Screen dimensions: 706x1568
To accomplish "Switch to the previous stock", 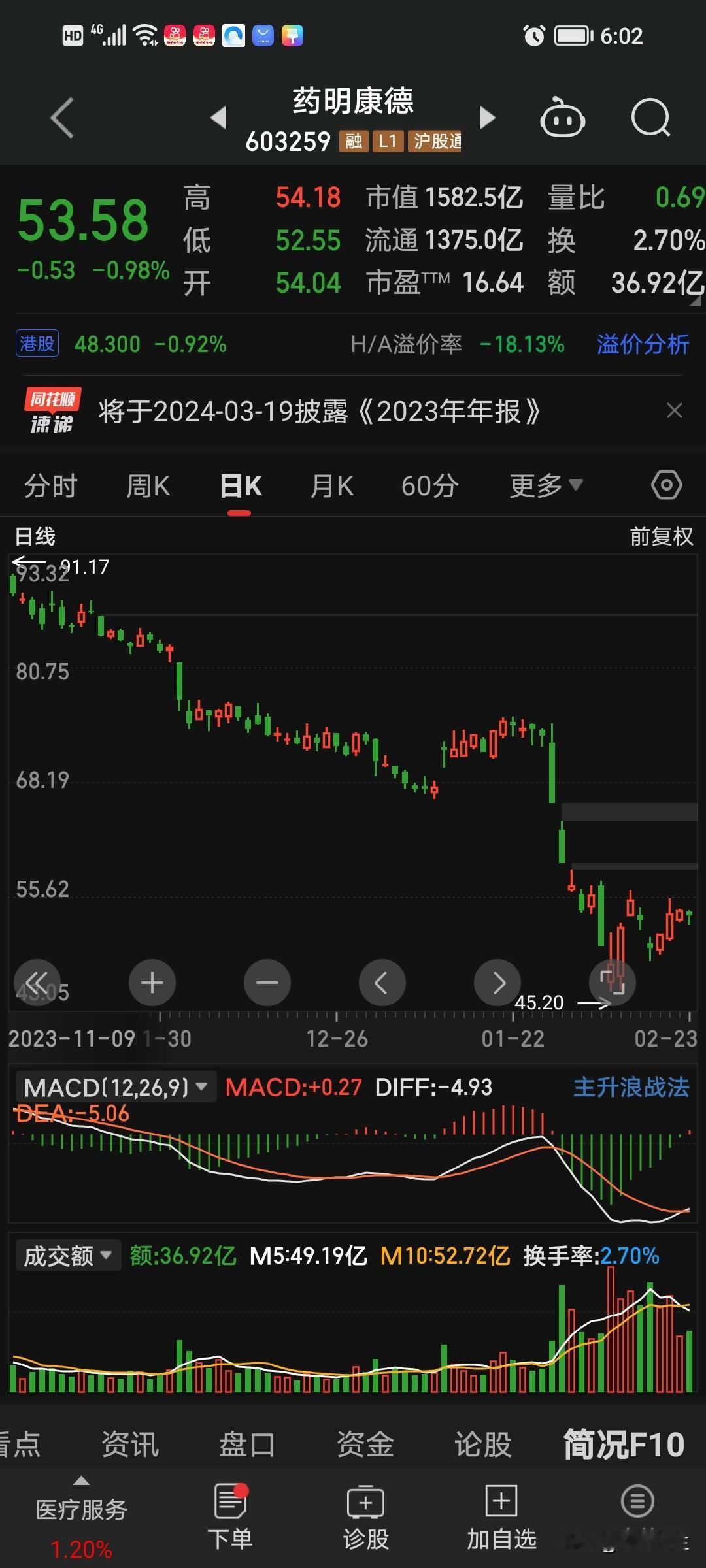I will [x=219, y=118].
